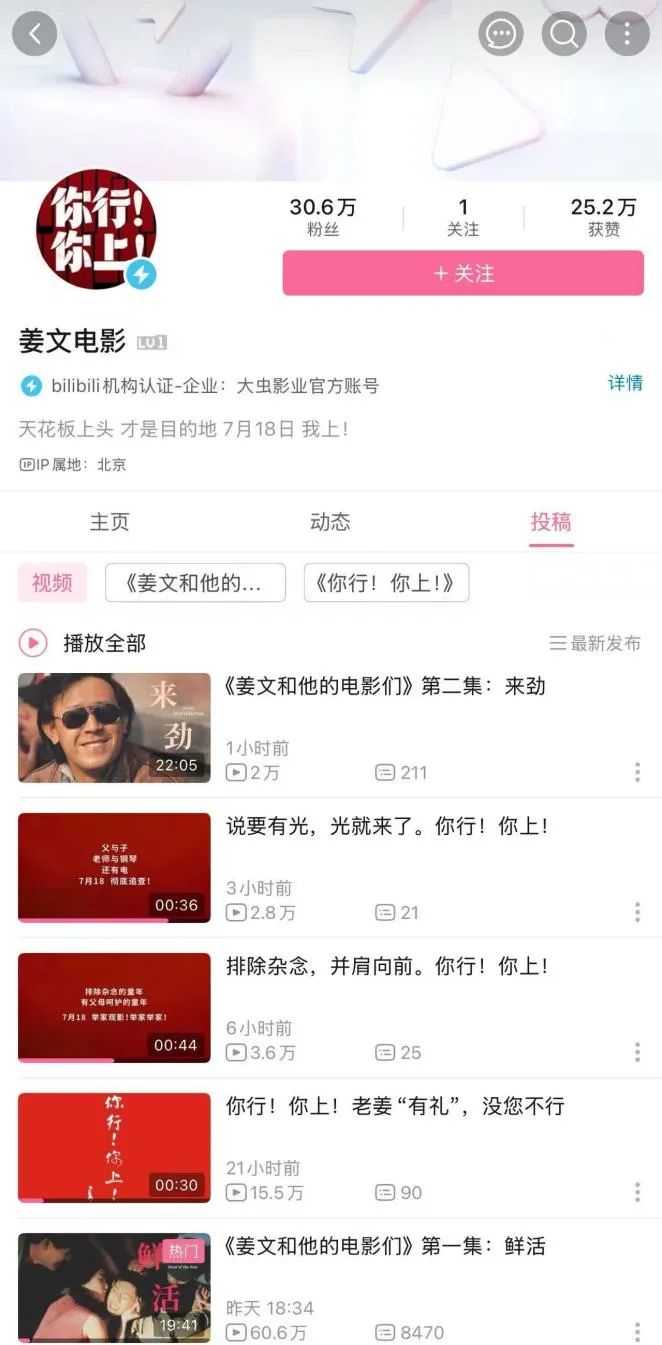Play all videos with 播放全部
The image size is (662, 1345).
click(x=85, y=643)
